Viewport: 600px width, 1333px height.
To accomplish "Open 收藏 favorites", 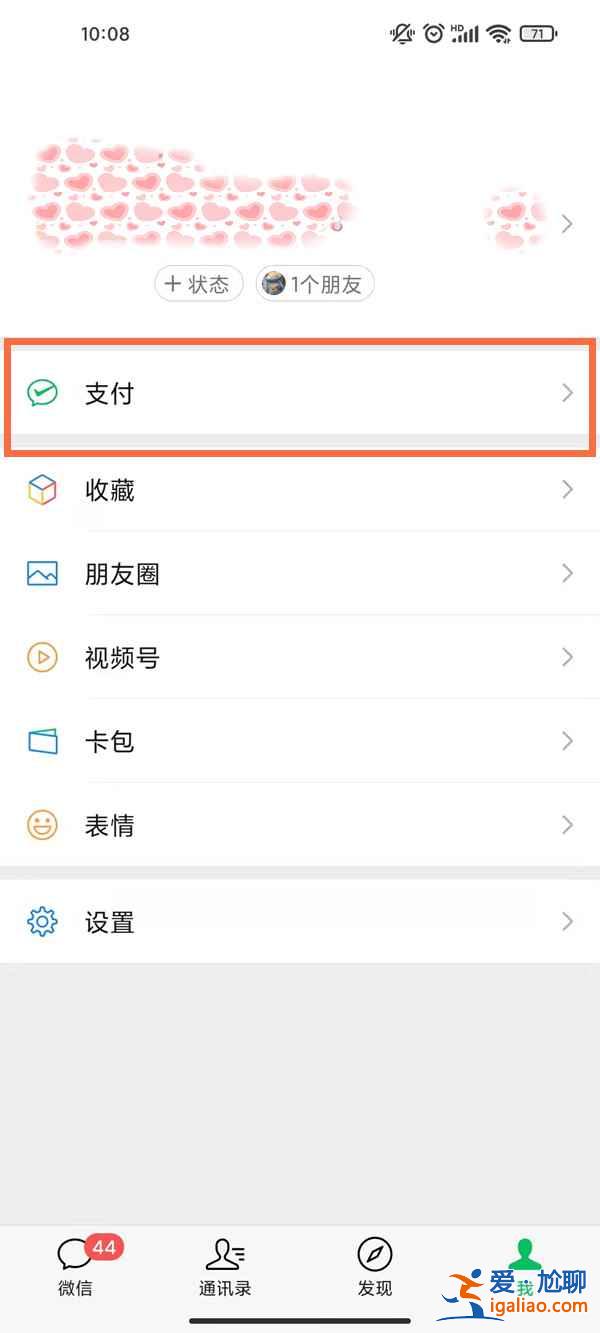I will [x=300, y=490].
